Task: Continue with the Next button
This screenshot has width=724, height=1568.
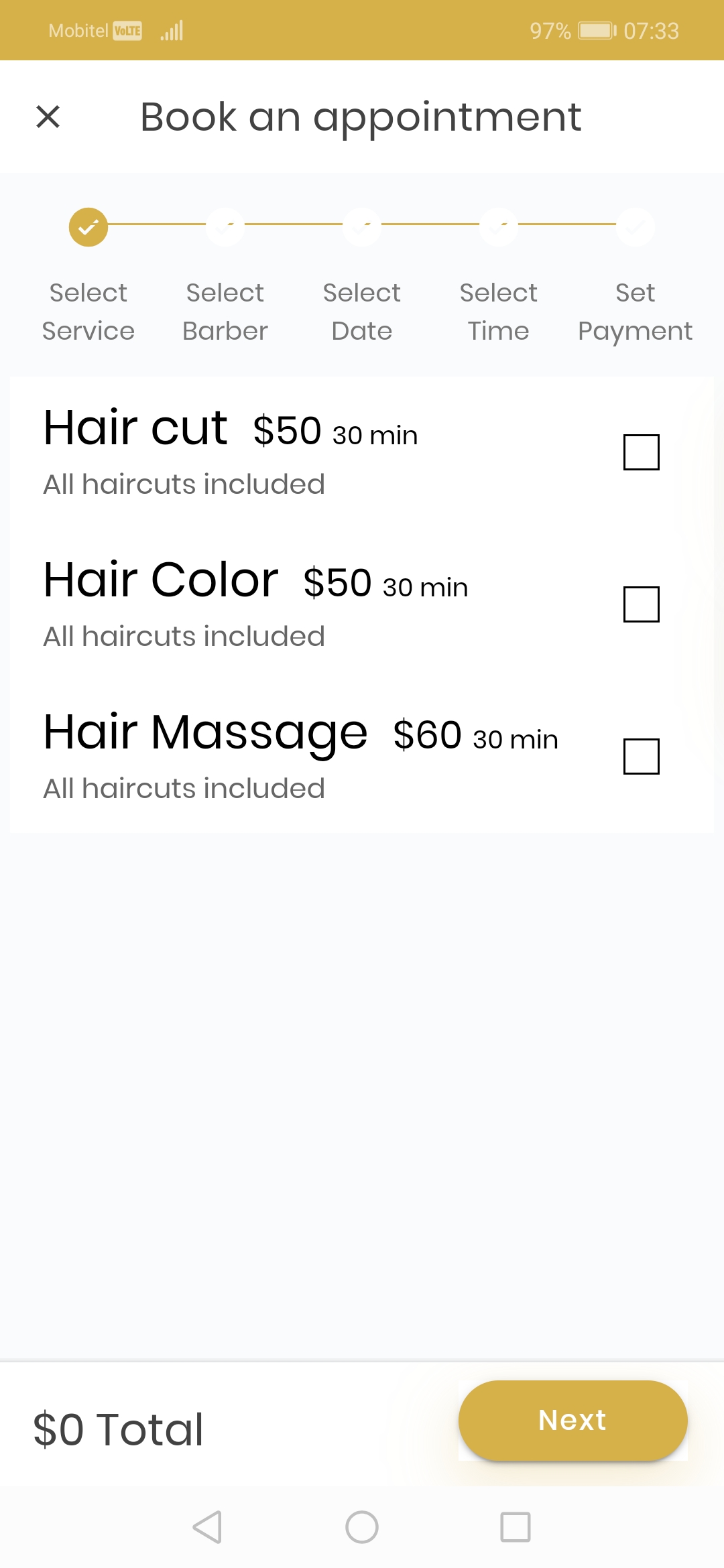Action: 572,1420
